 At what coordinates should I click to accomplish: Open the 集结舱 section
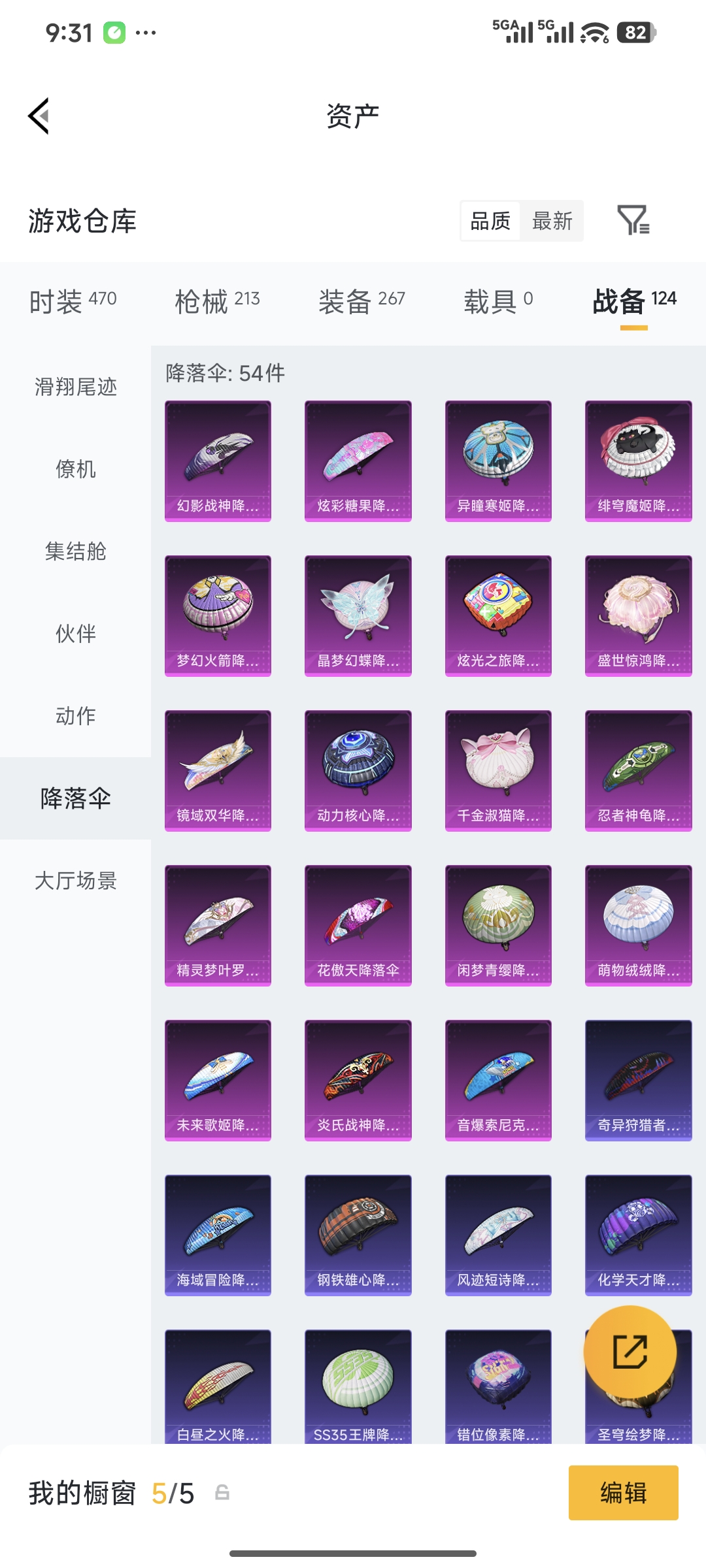pos(75,552)
